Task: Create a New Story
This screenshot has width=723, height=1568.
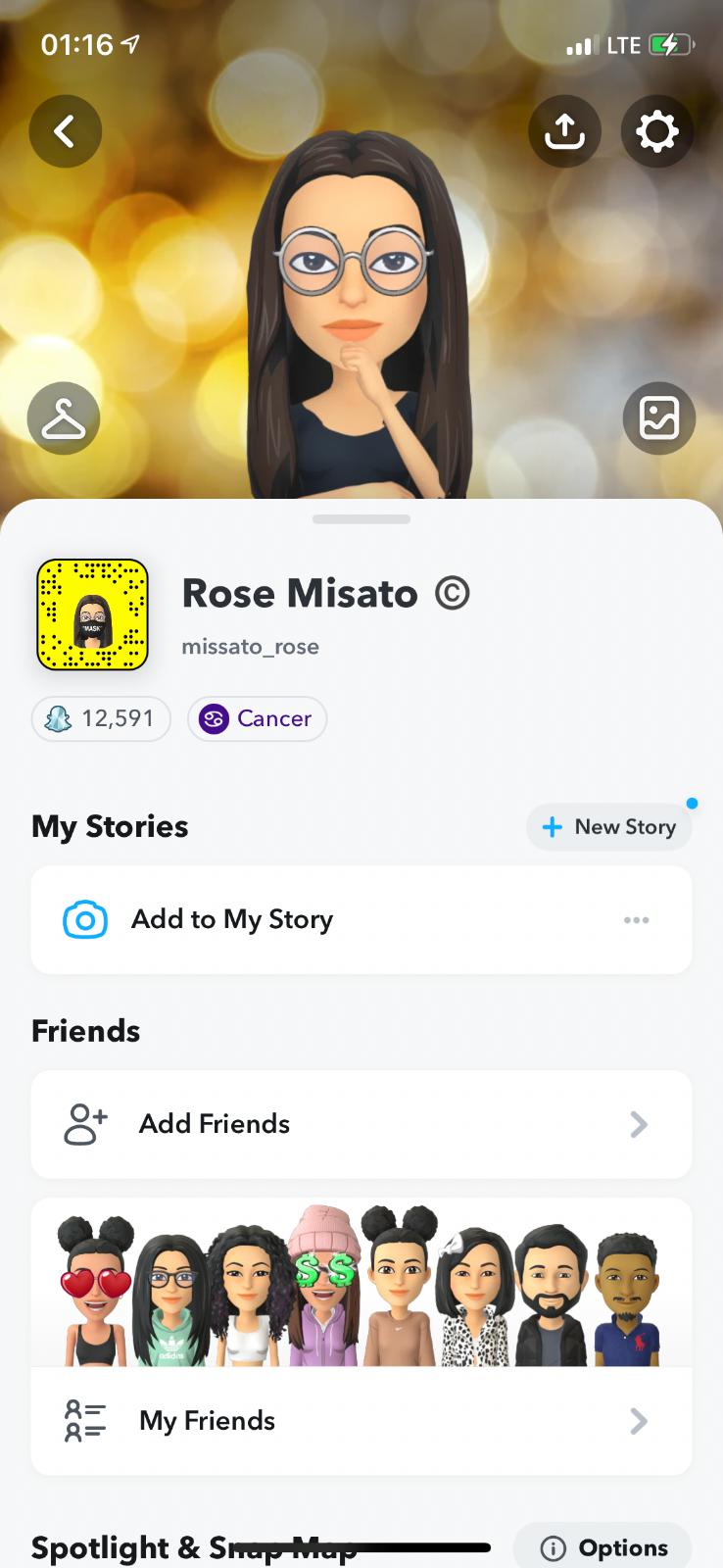Action: pyautogui.click(x=608, y=827)
